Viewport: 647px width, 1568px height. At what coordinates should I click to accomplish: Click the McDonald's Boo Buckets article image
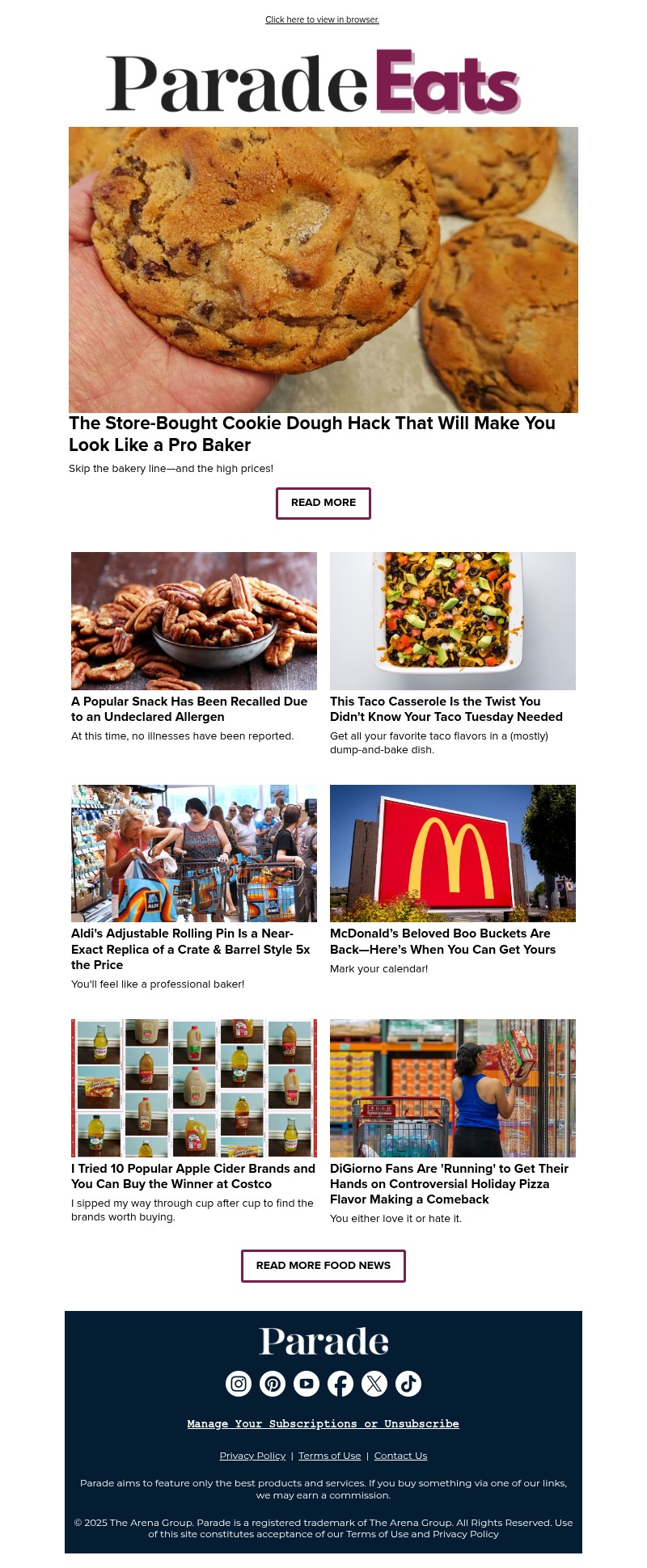point(452,853)
